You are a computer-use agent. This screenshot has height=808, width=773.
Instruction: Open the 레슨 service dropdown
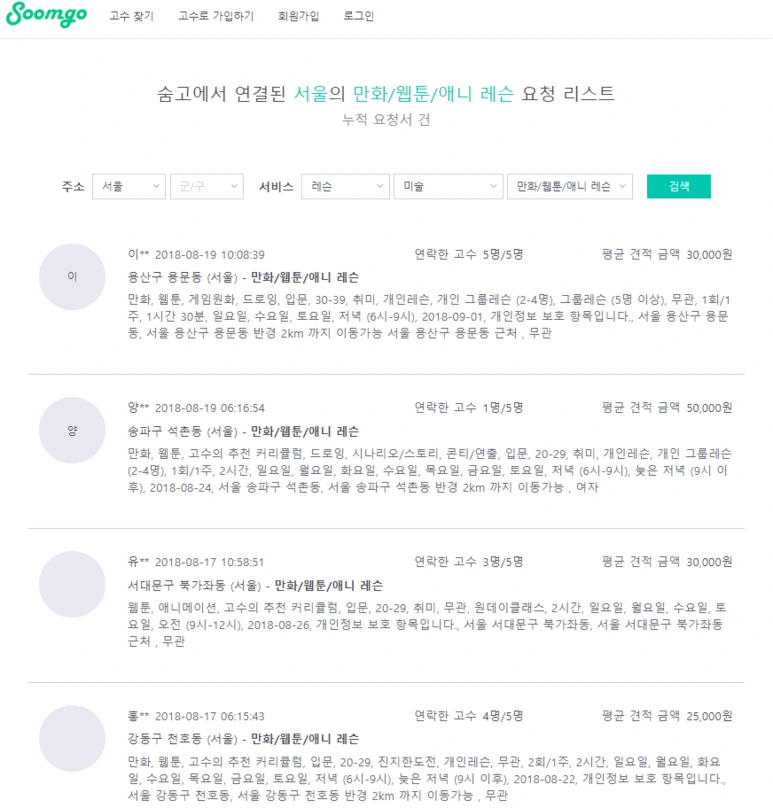345,187
